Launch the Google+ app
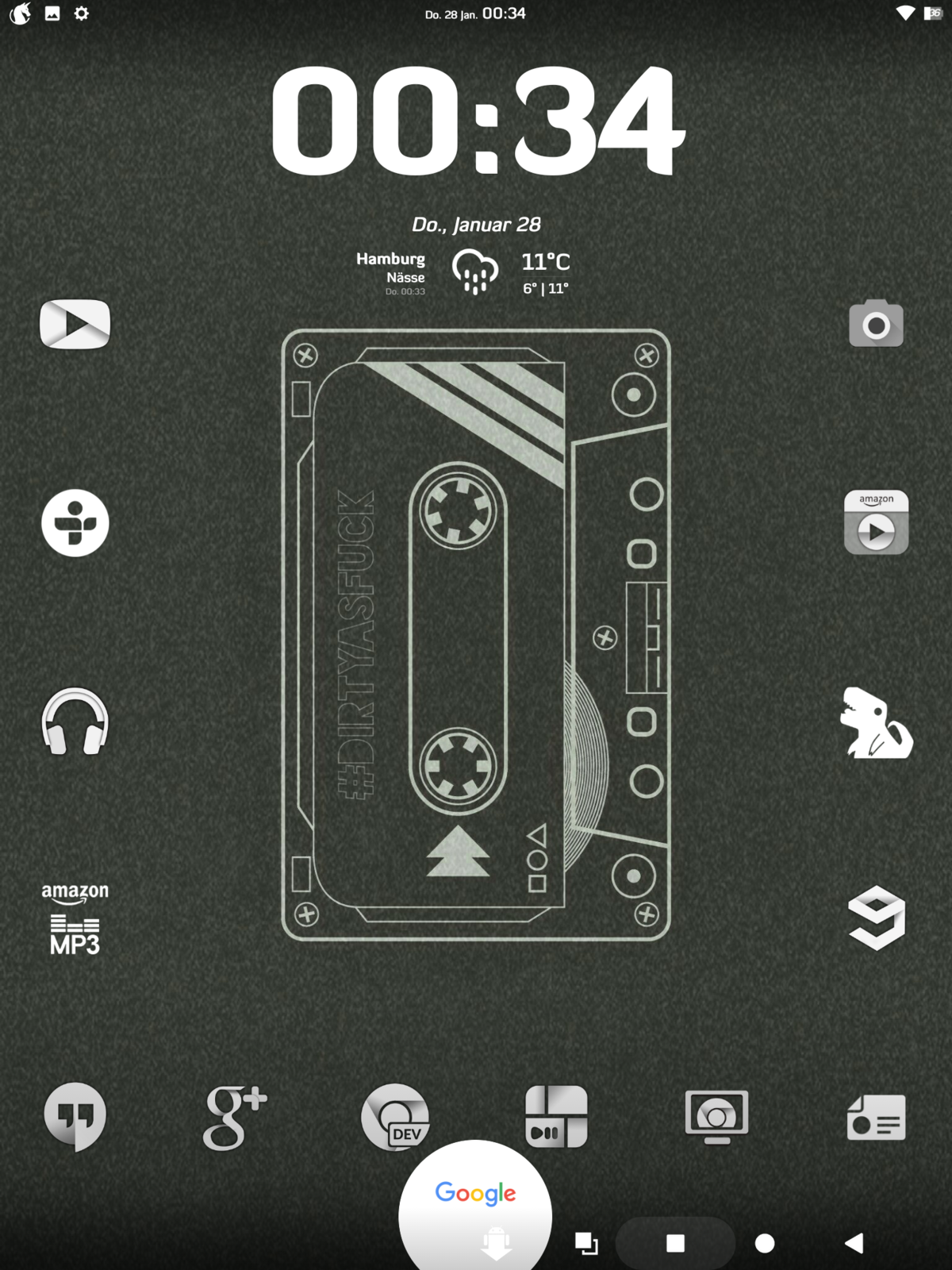Image resolution: width=952 pixels, height=1270 pixels. click(235, 1116)
